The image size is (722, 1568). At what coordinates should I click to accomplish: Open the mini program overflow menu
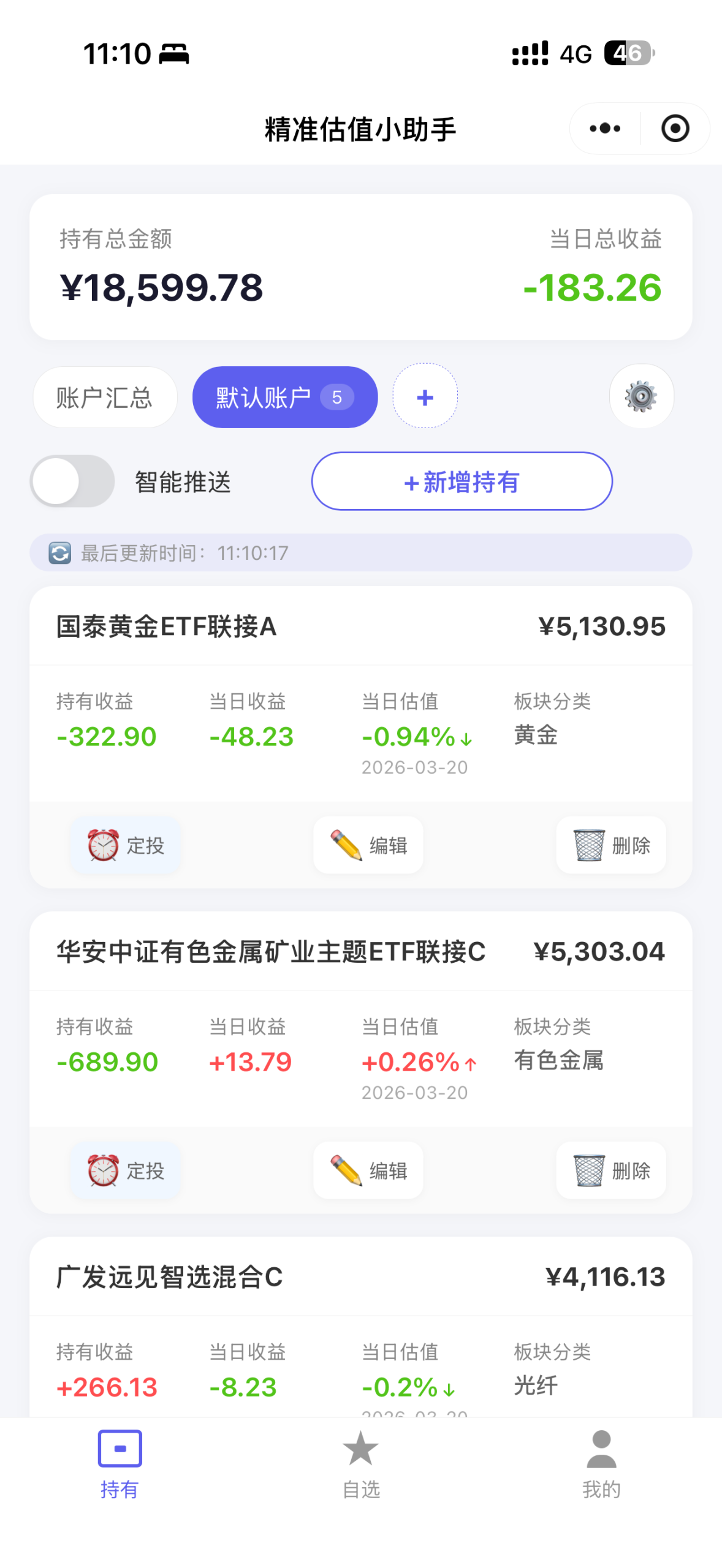604,129
